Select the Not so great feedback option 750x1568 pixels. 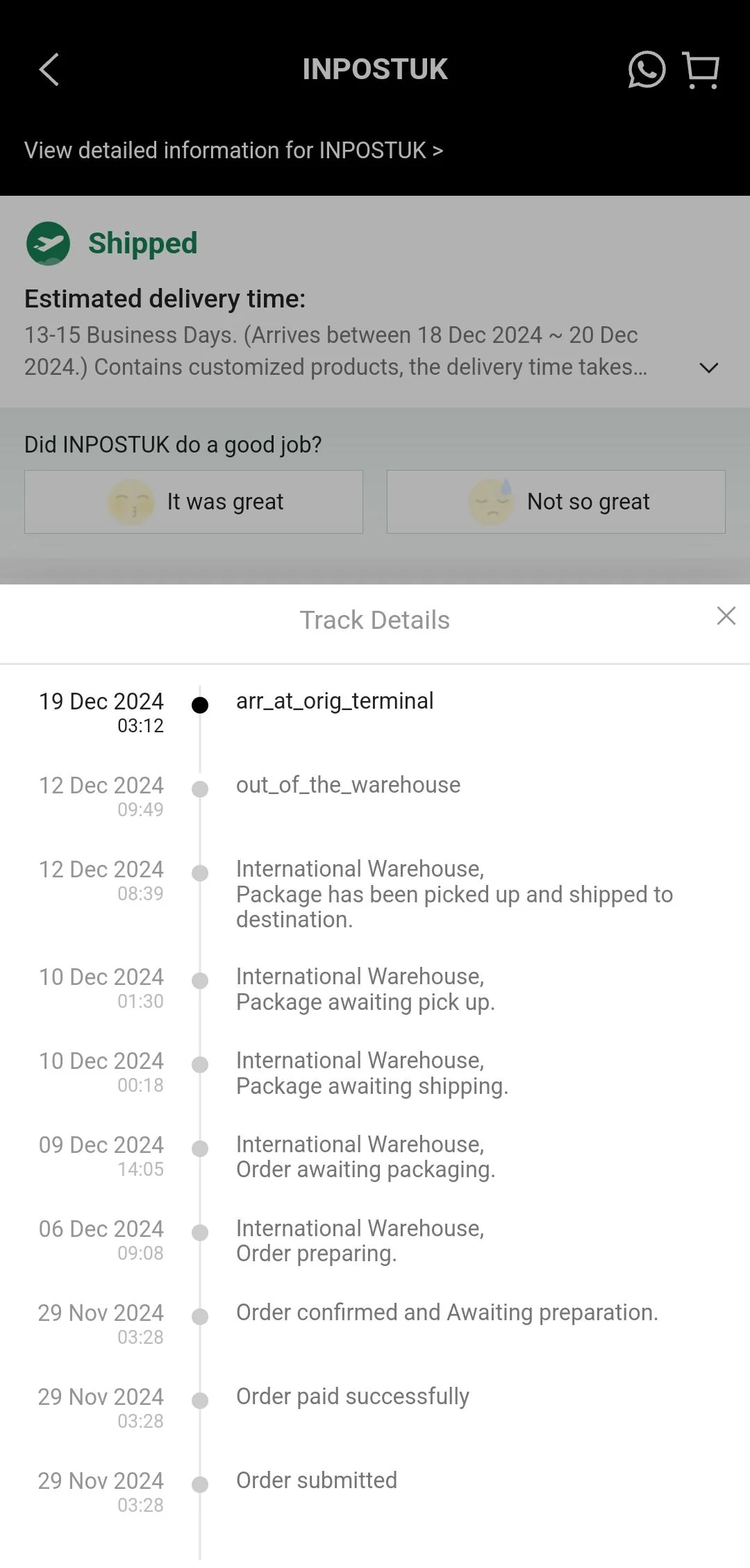(556, 502)
